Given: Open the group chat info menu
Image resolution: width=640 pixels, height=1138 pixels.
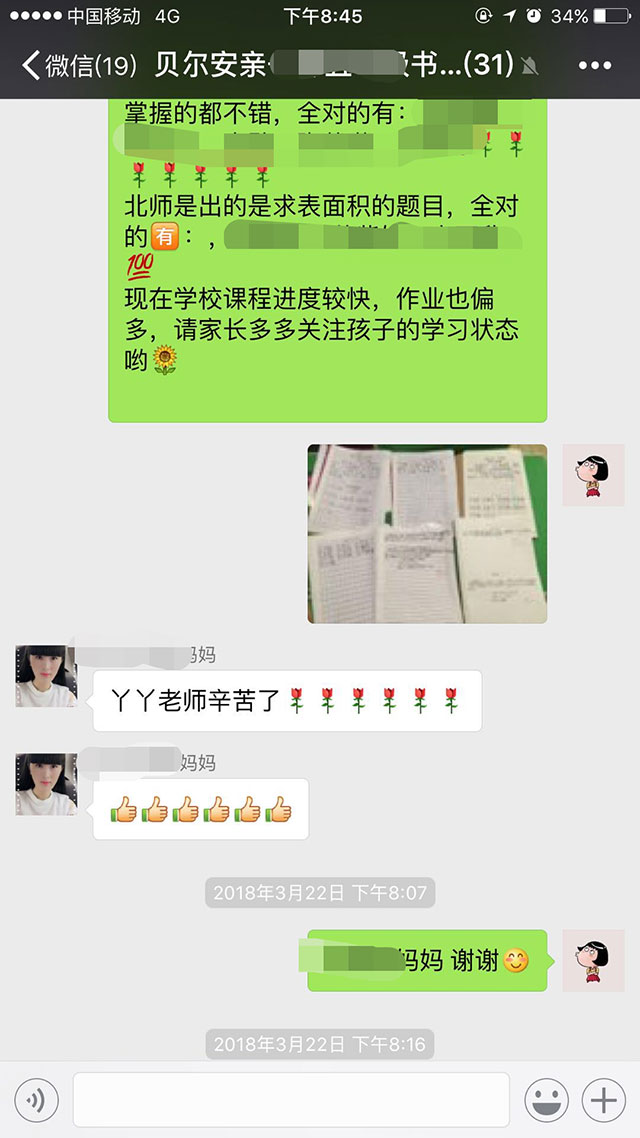Looking at the screenshot, I should click(594, 66).
